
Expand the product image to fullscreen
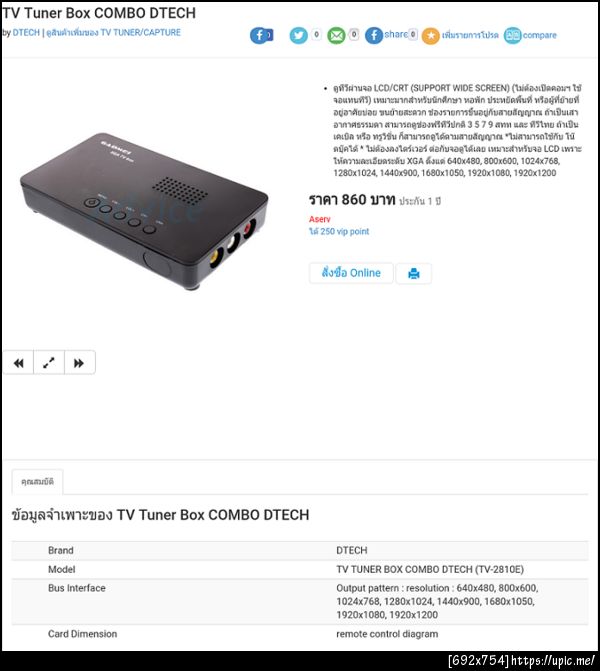48,363
